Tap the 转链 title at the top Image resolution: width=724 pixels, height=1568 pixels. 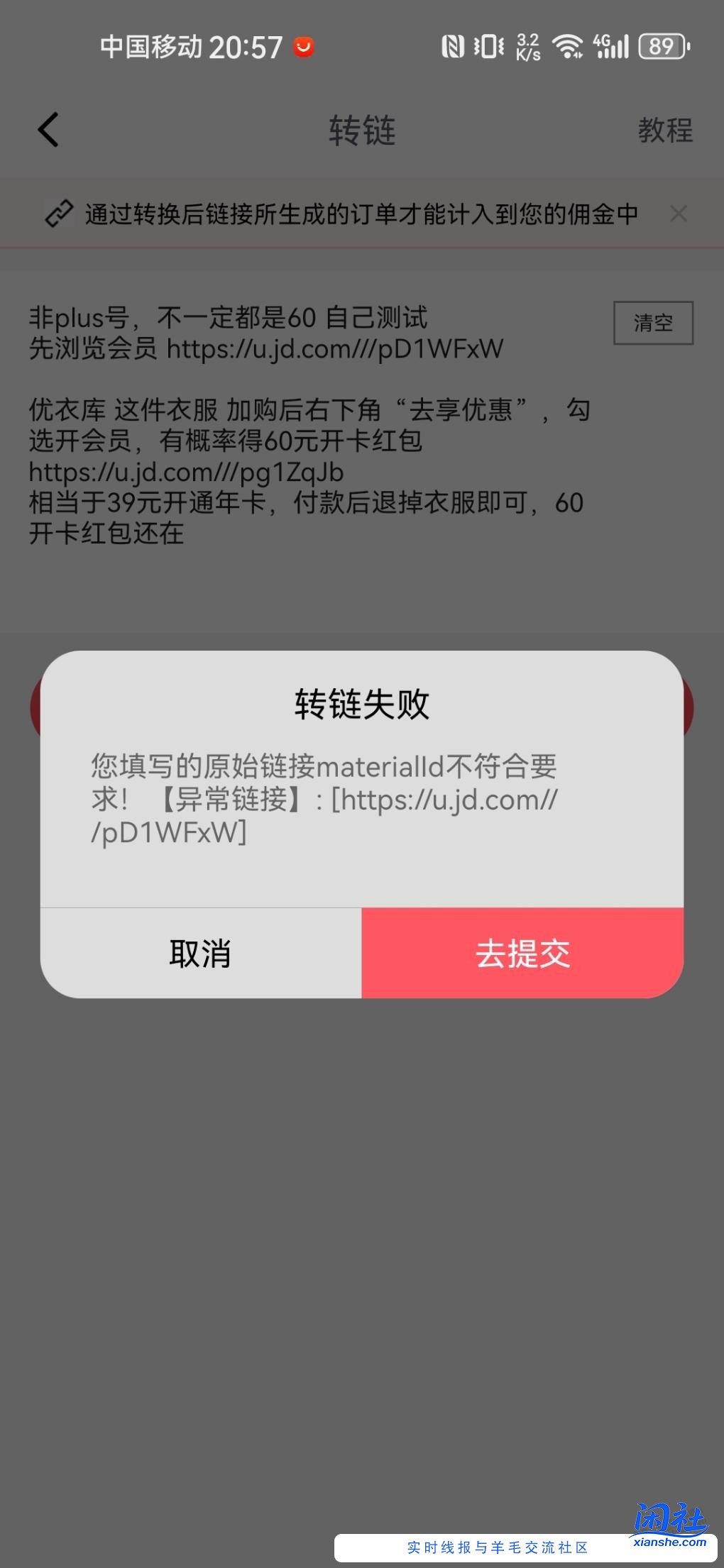pos(362,131)
